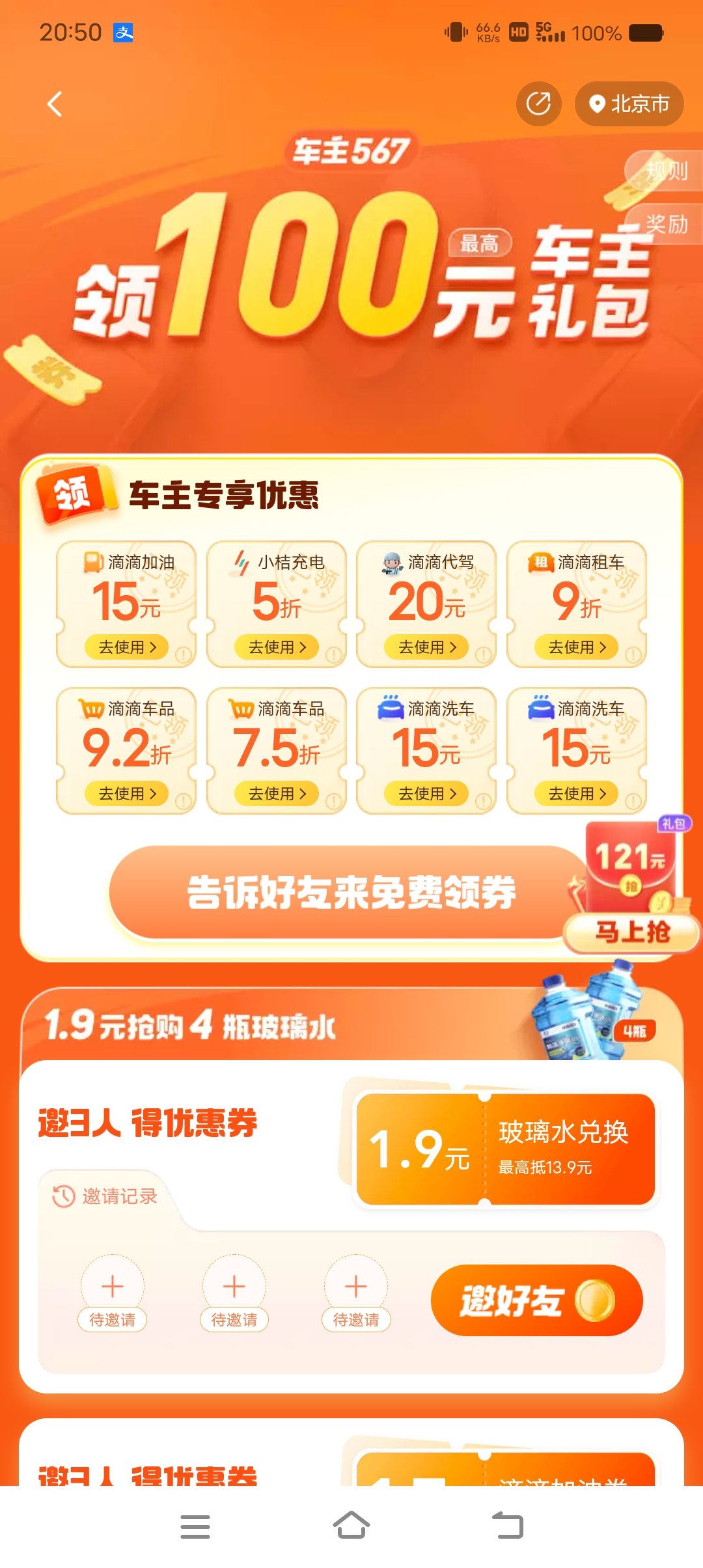Screen dimensions: 703x1568
Task: Tap the first 待邀请 plus slot
Action: point(113,1287)
